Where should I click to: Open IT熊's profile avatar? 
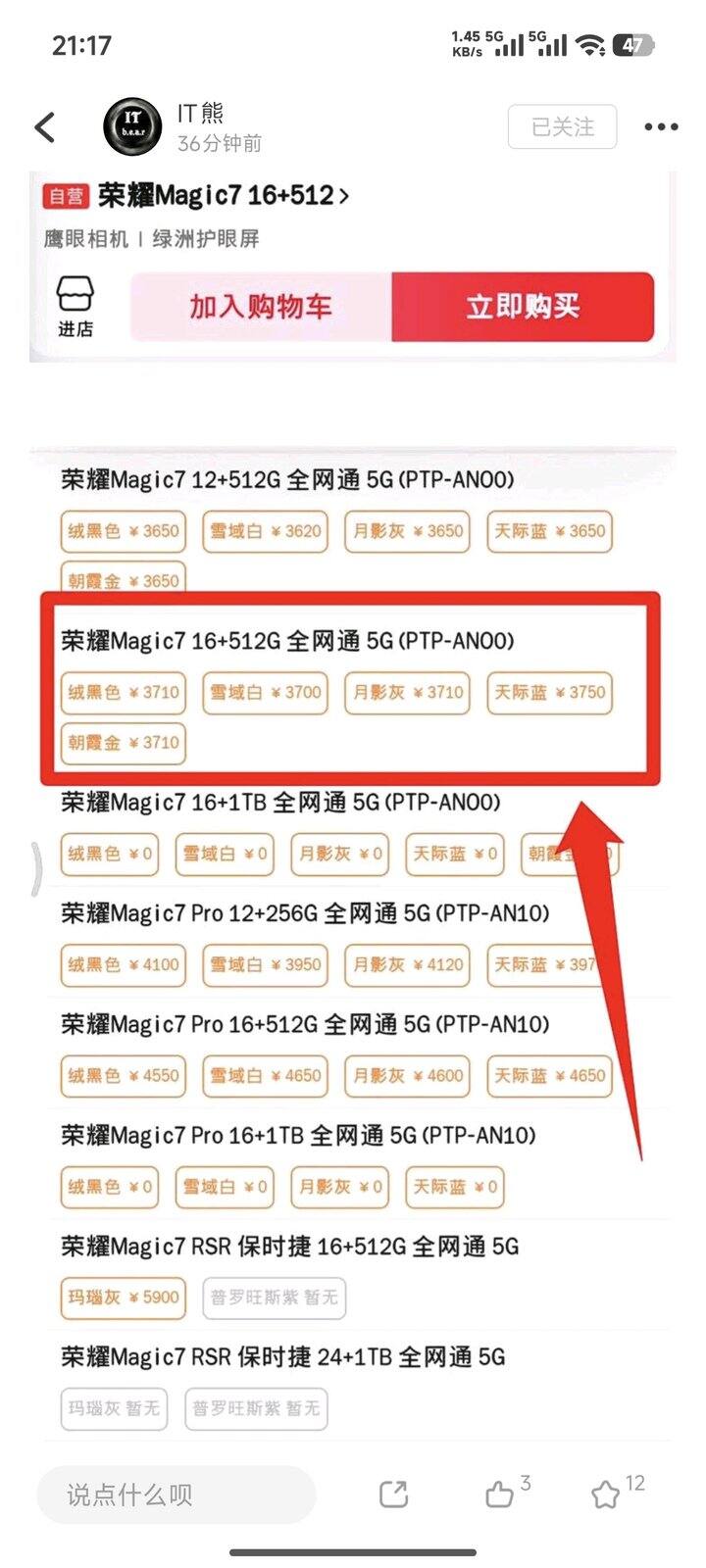pyautogui.click(x=131, y=127)
